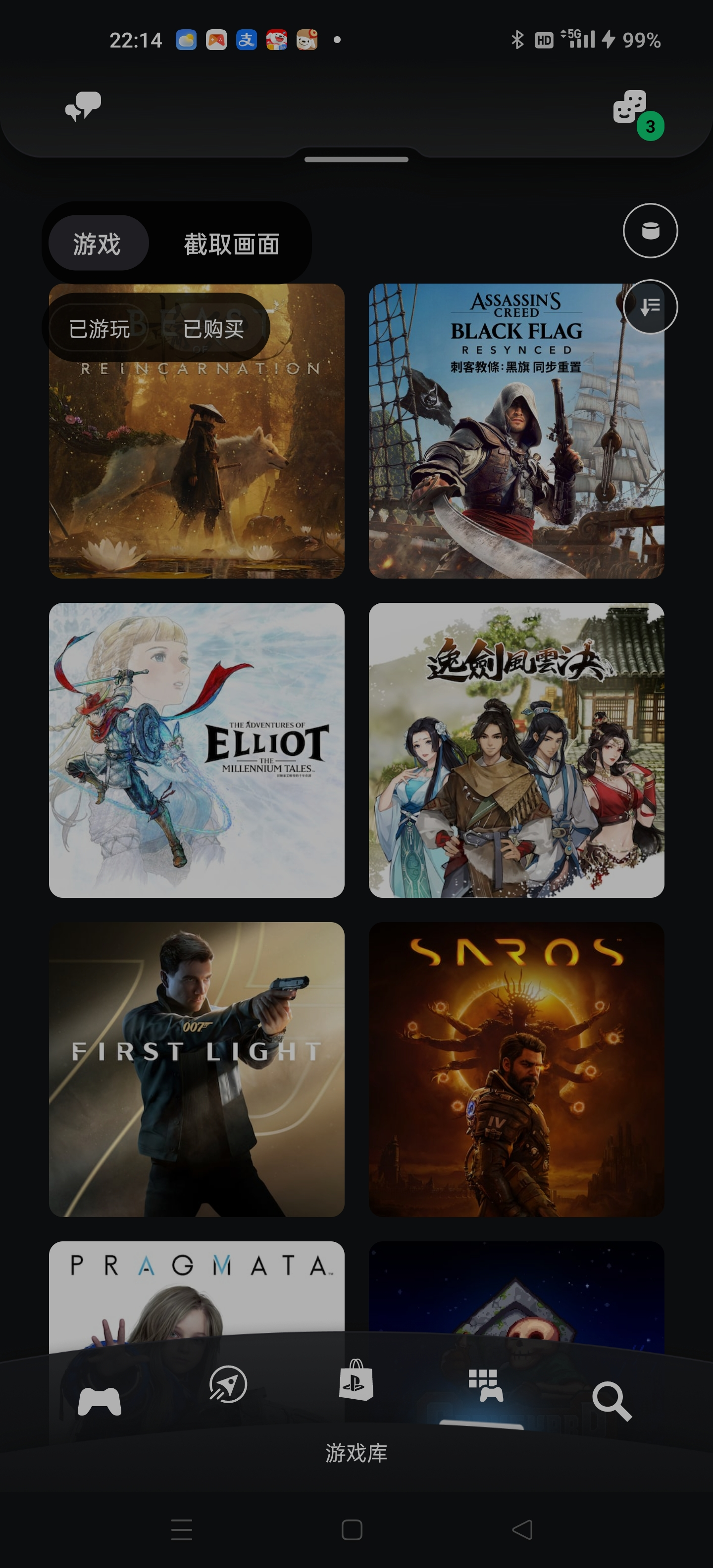Open the chat messages icon
The height and width of the screenshot is (1568, 713).
[83, 106]
